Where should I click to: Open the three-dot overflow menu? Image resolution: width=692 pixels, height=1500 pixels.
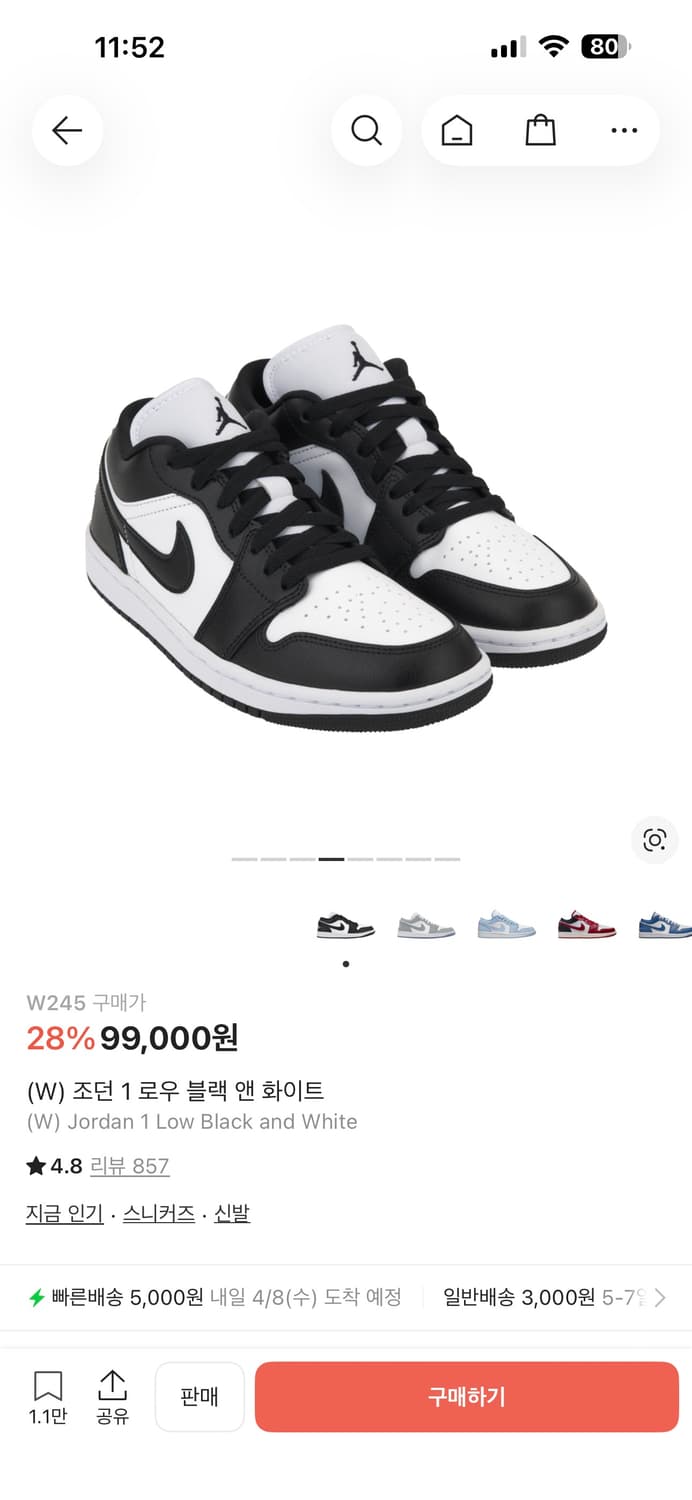[x=624, y=130]
